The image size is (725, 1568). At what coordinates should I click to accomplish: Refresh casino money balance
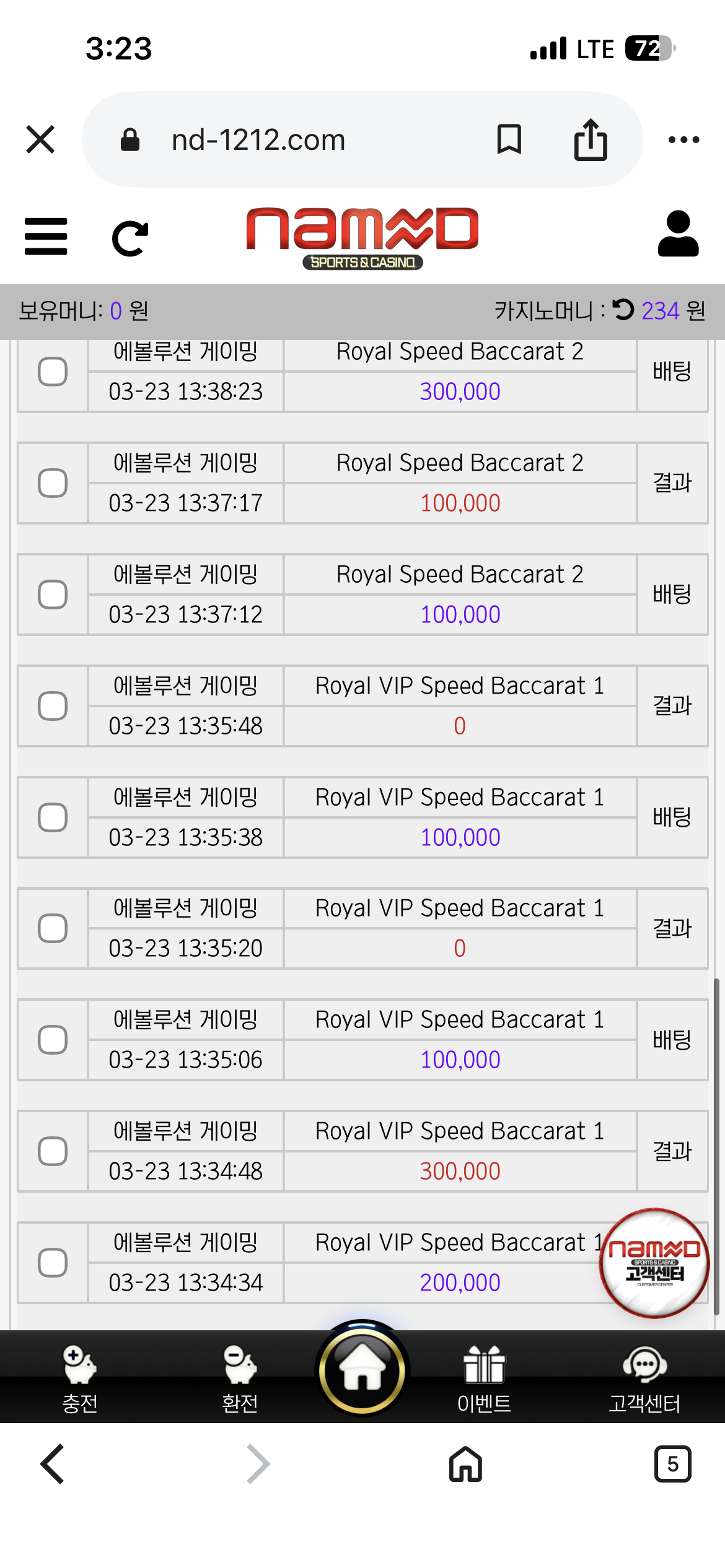[623, 310]
